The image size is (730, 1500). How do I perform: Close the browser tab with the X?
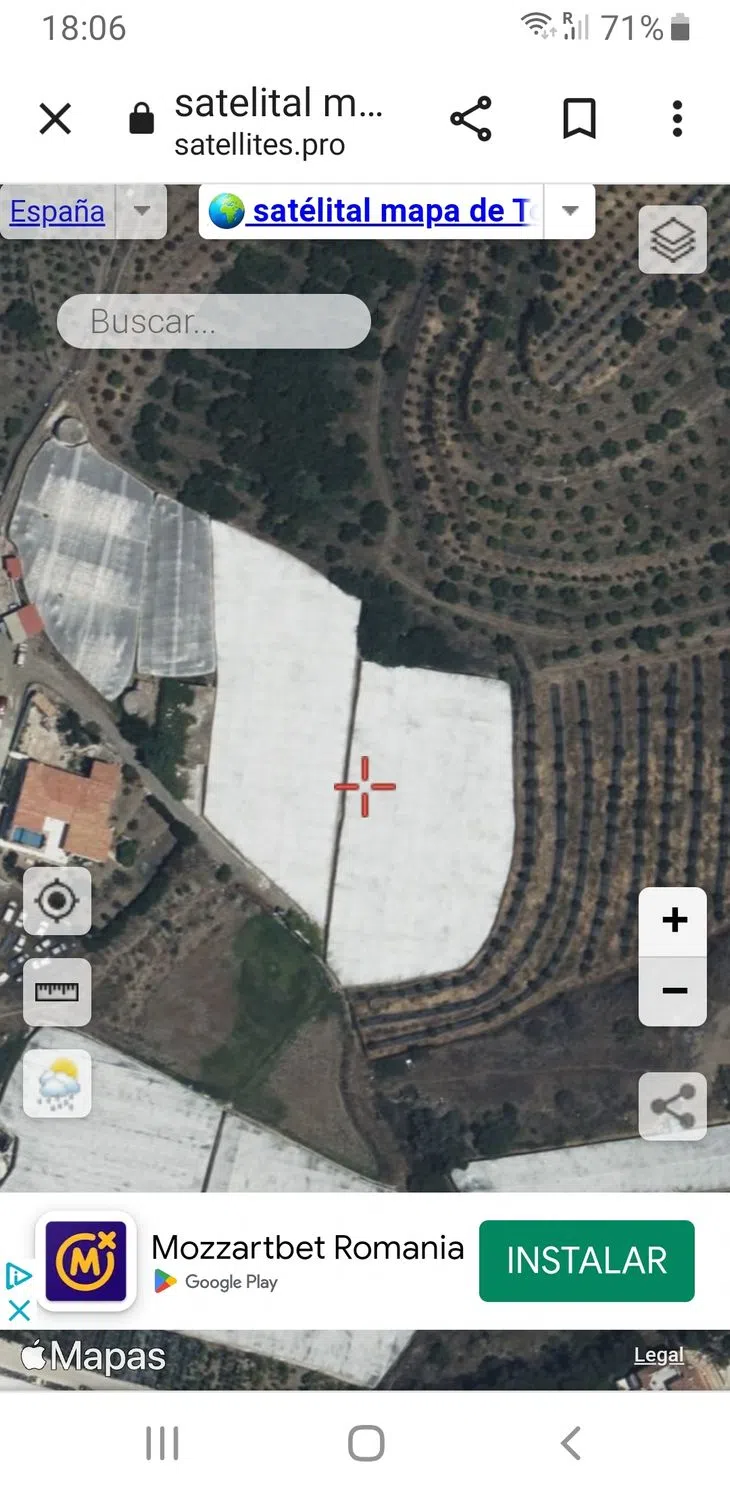[x=55, y=120]
